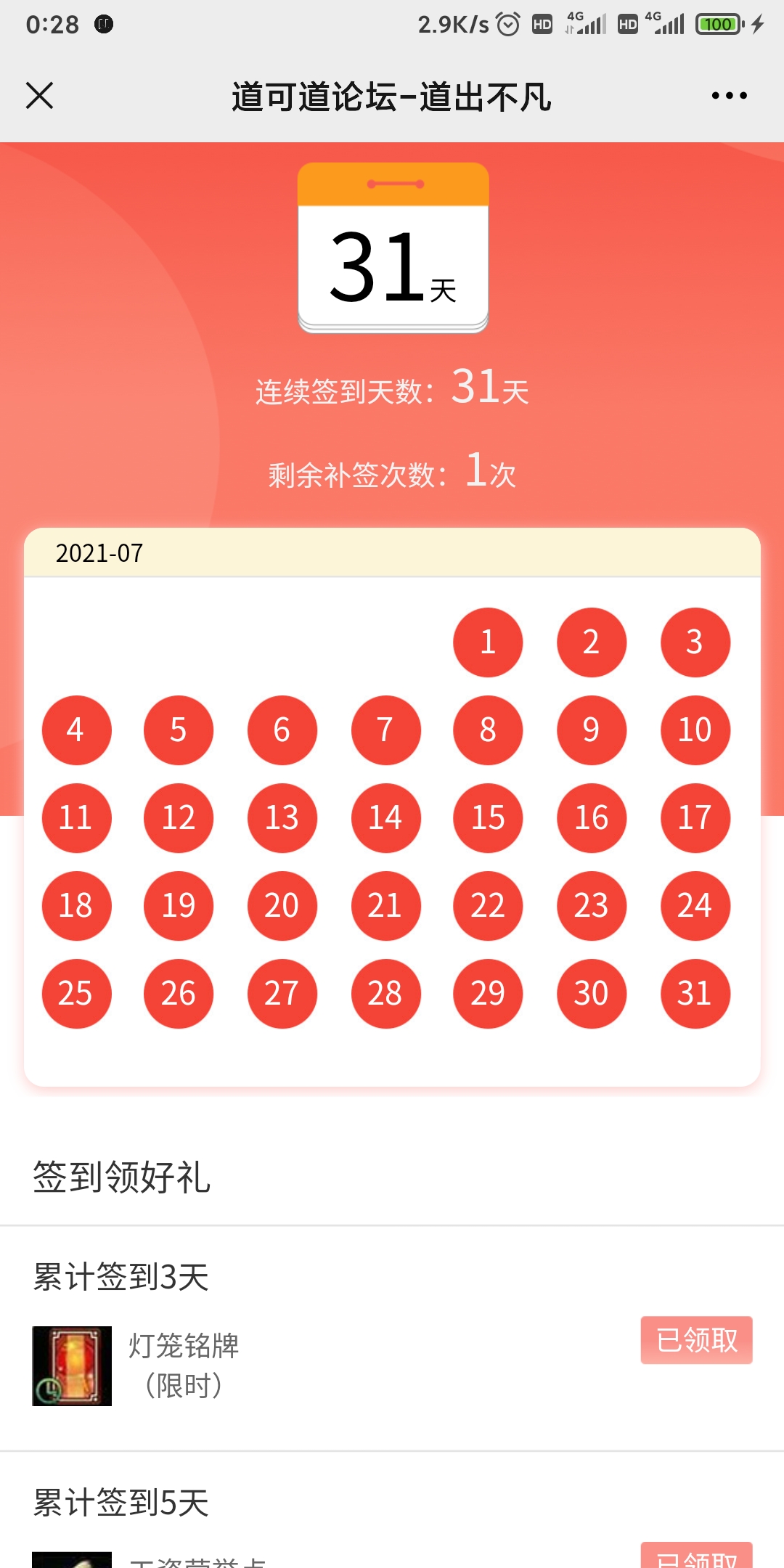Image resolution: width=784 pixels, height=1568 pixels.
Task: Select day 31 on the calendar
Action: [x=695, y=994]
